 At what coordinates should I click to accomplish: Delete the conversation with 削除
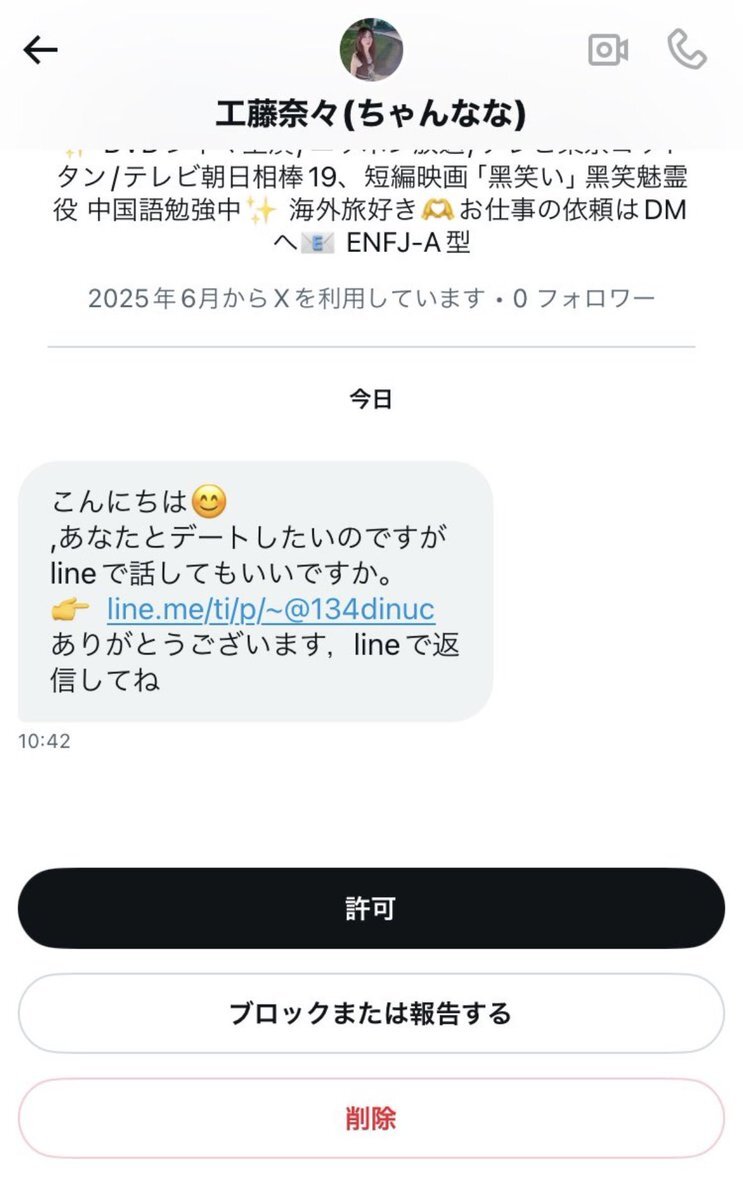pos(371,1118)
